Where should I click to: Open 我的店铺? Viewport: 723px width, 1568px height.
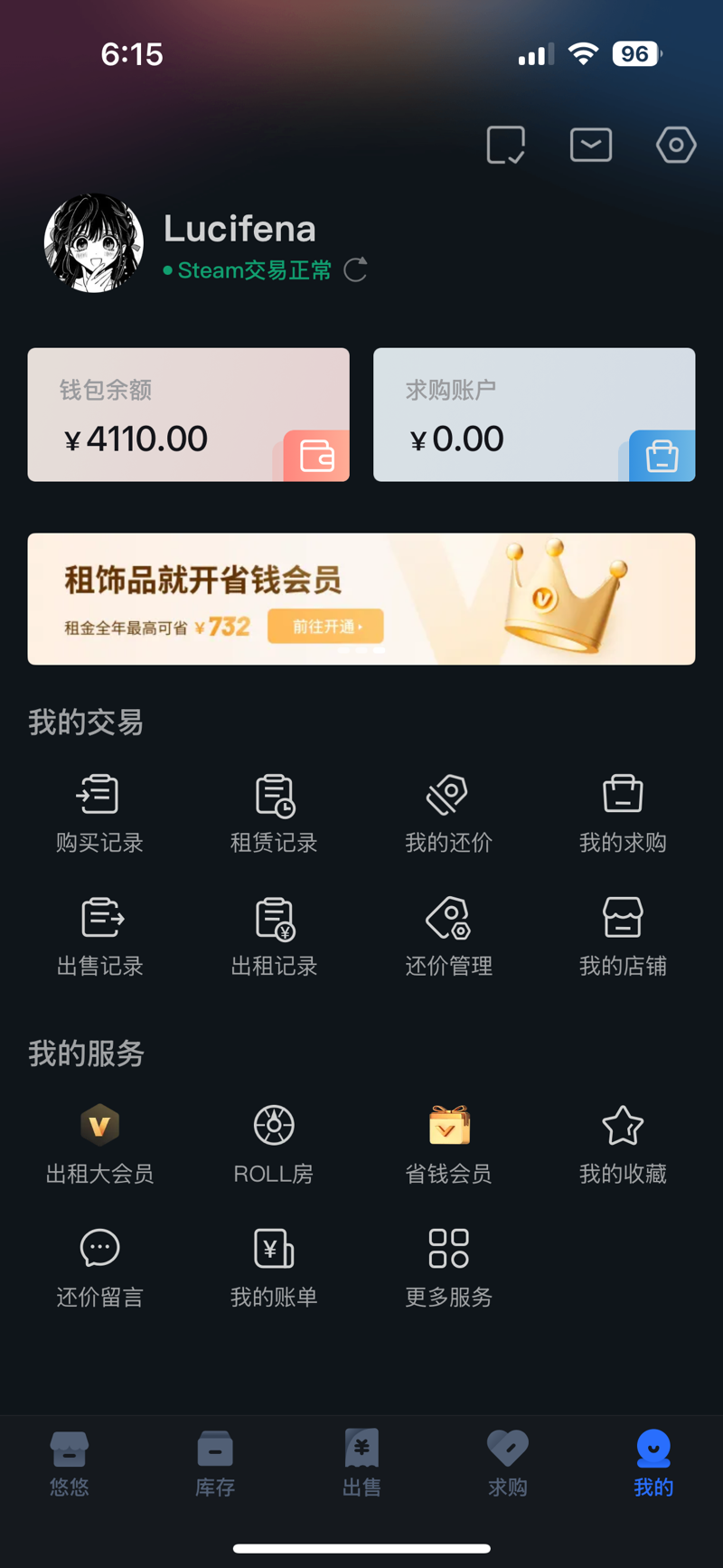[623, 937]
